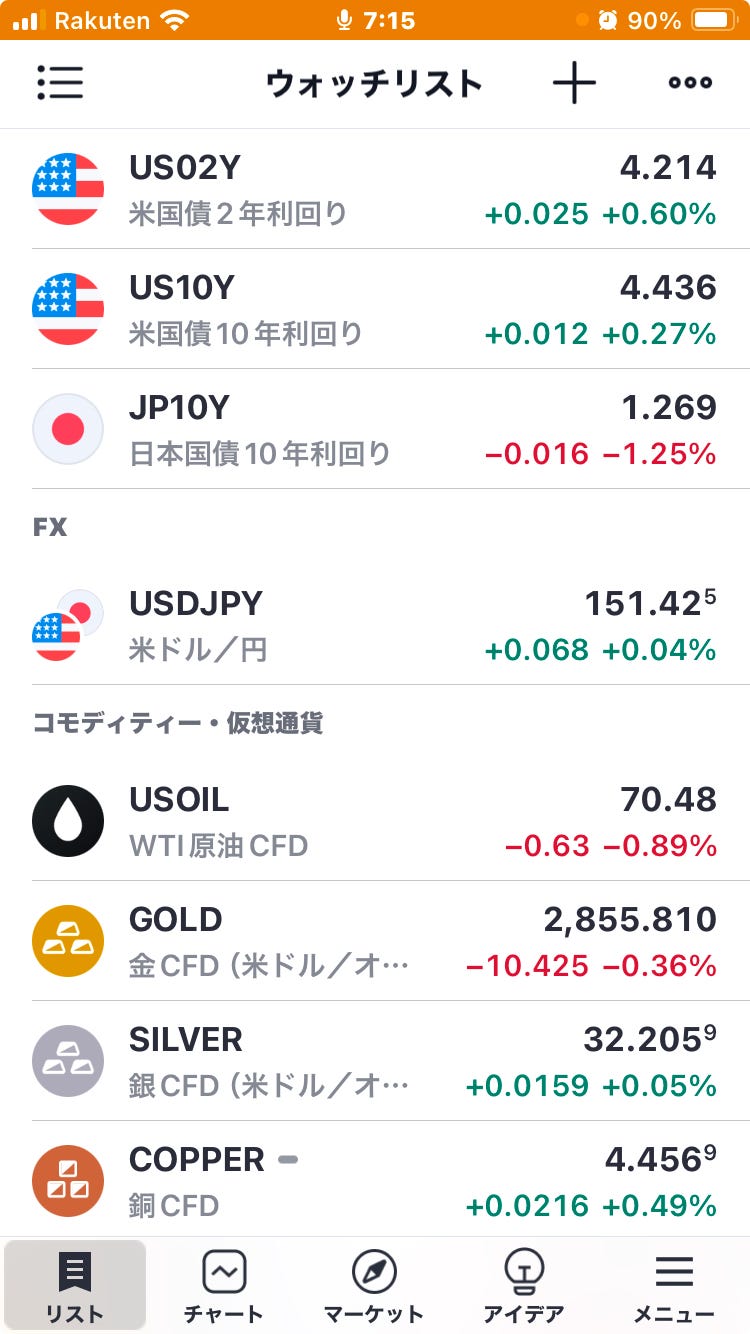Image resolution: width=750 pixels, height=1334 pixels.
Task: Select the USOIL WTI crude row
Action: point(375,821)
